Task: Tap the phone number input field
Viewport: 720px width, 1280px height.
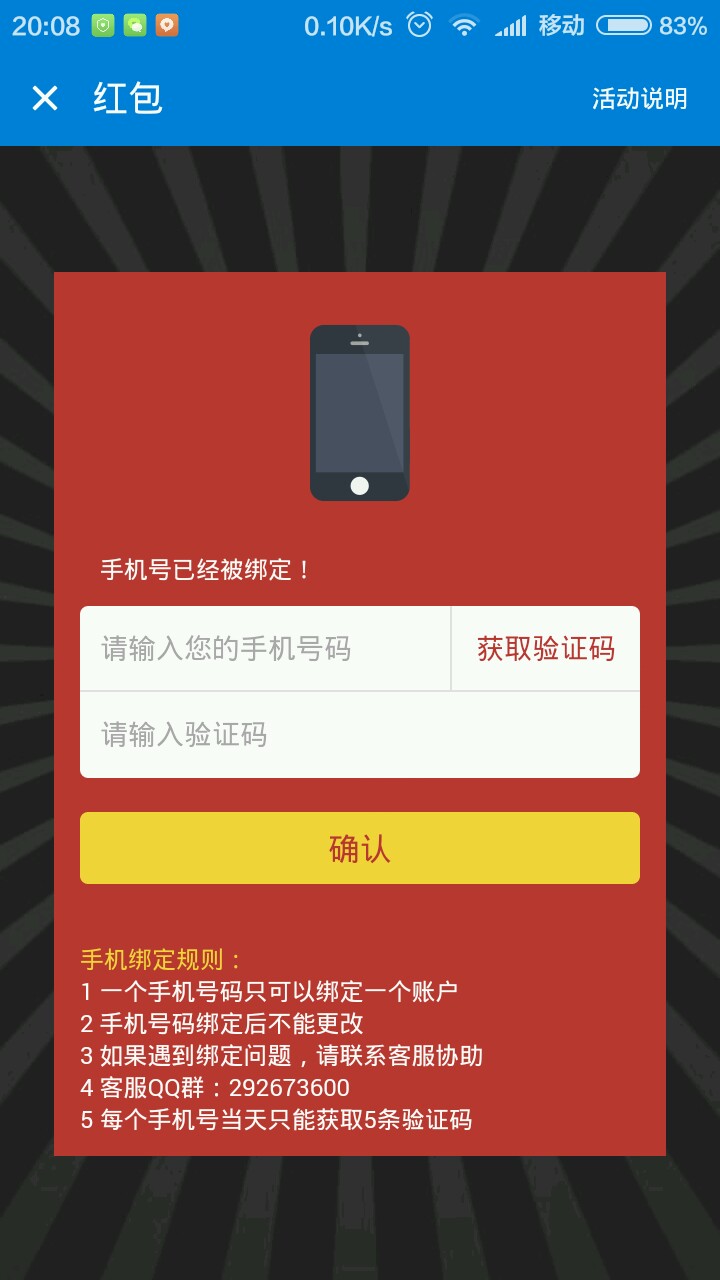Action: [x=265, y=649]
